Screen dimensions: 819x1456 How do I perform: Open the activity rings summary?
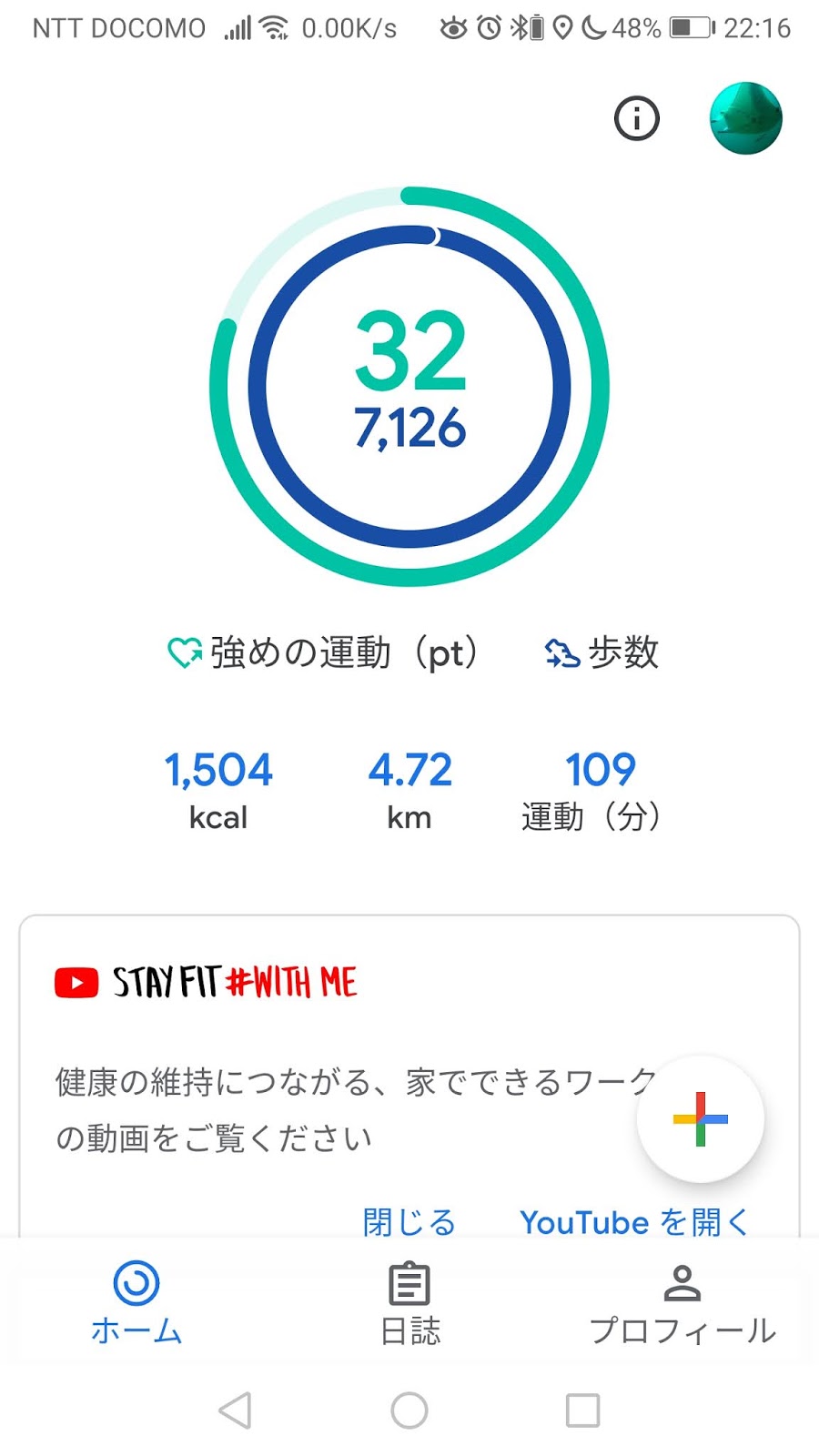tap(409, 386)
